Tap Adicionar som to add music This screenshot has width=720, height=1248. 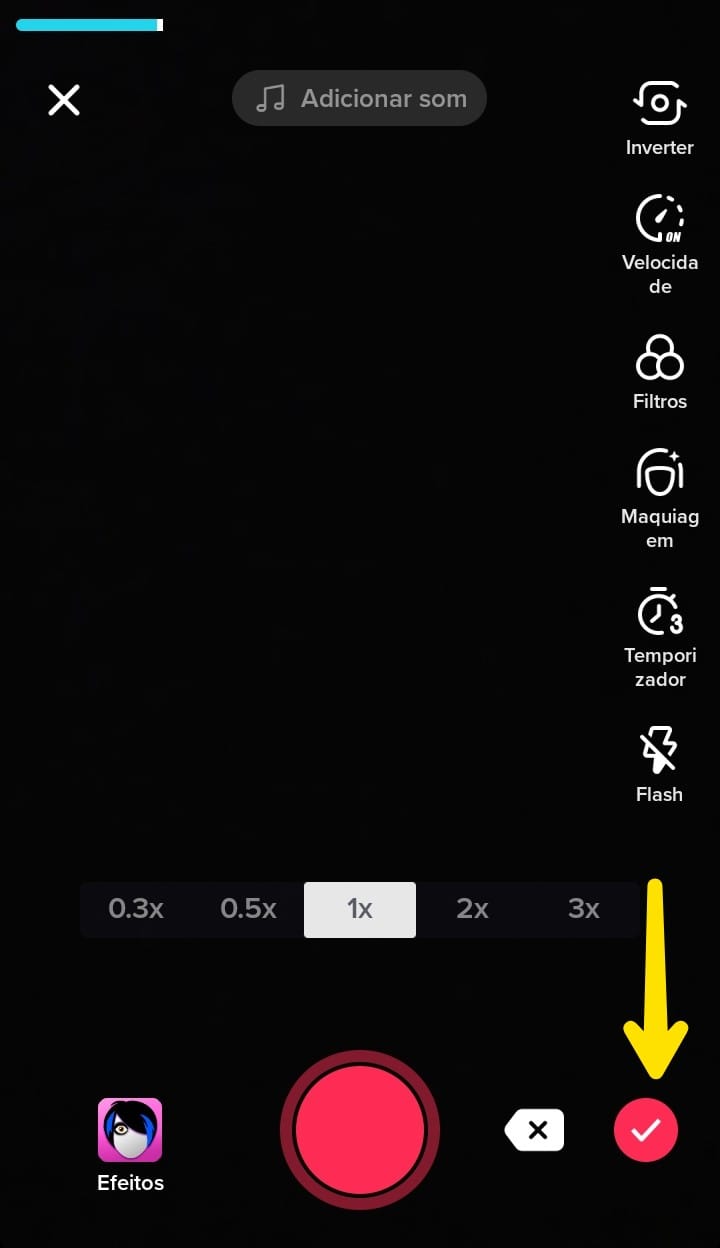[x=359, y=98]
